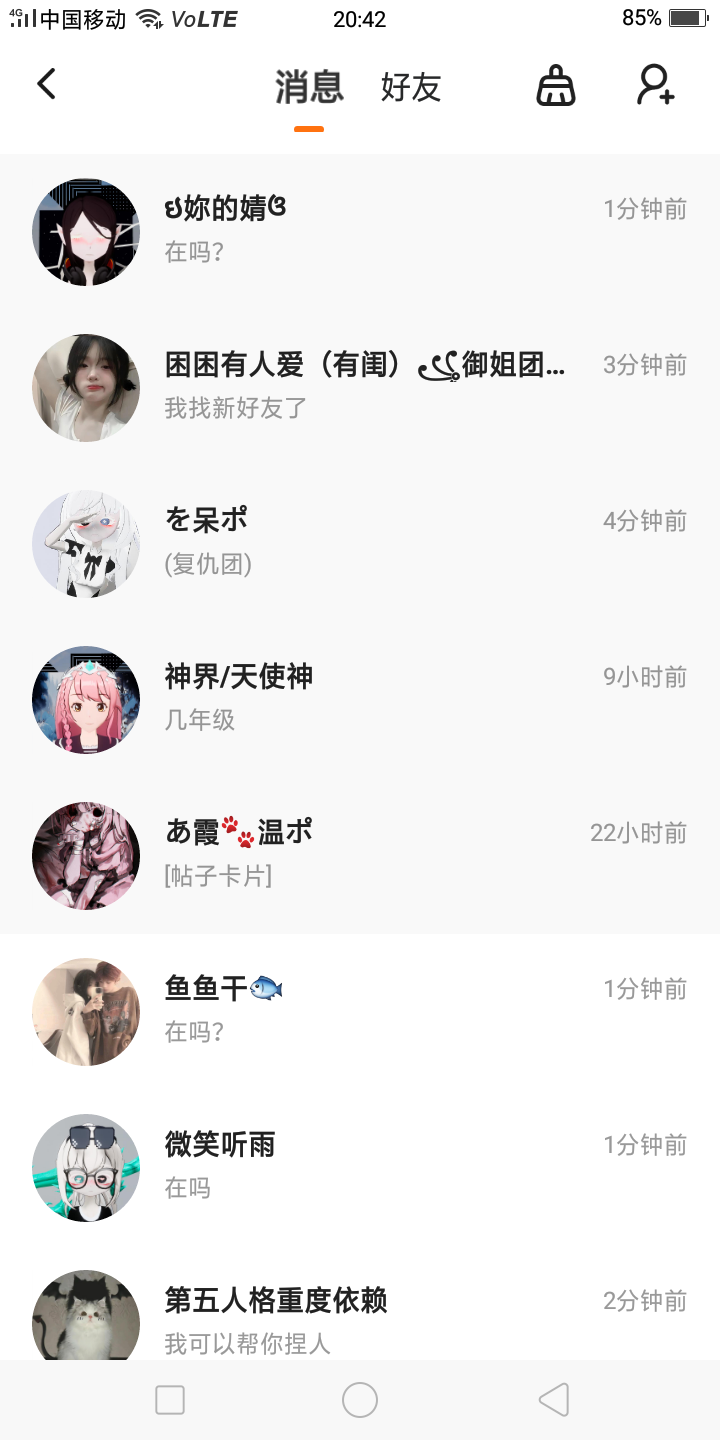Open recent apps with the square button

pyautogui.click(x=170, y=1400)
